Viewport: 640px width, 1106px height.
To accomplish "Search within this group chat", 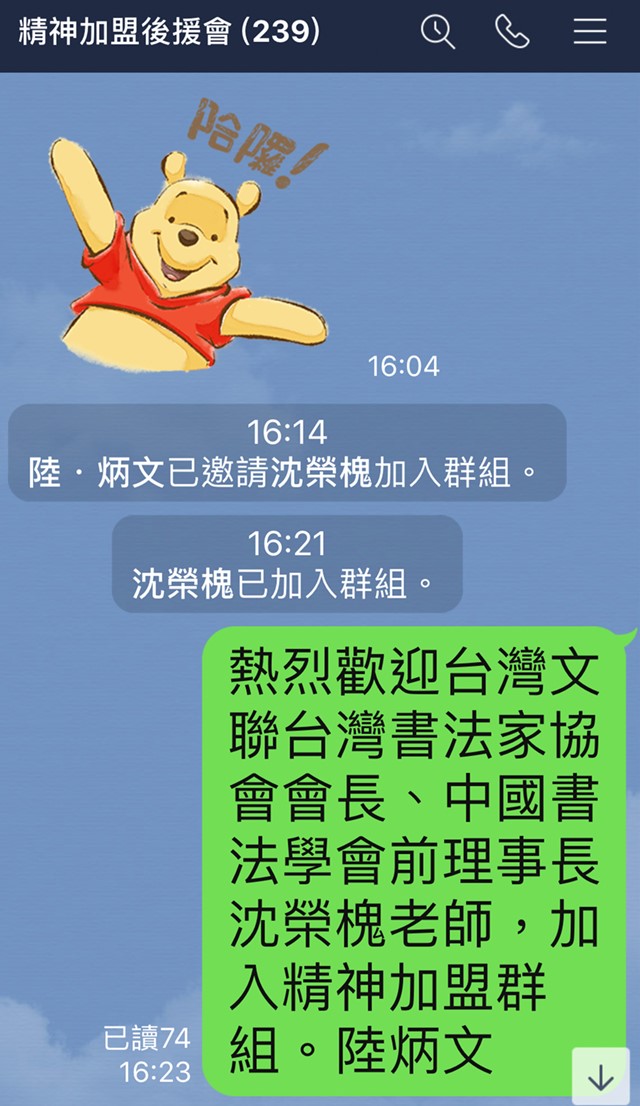I will tap(437, 32).
